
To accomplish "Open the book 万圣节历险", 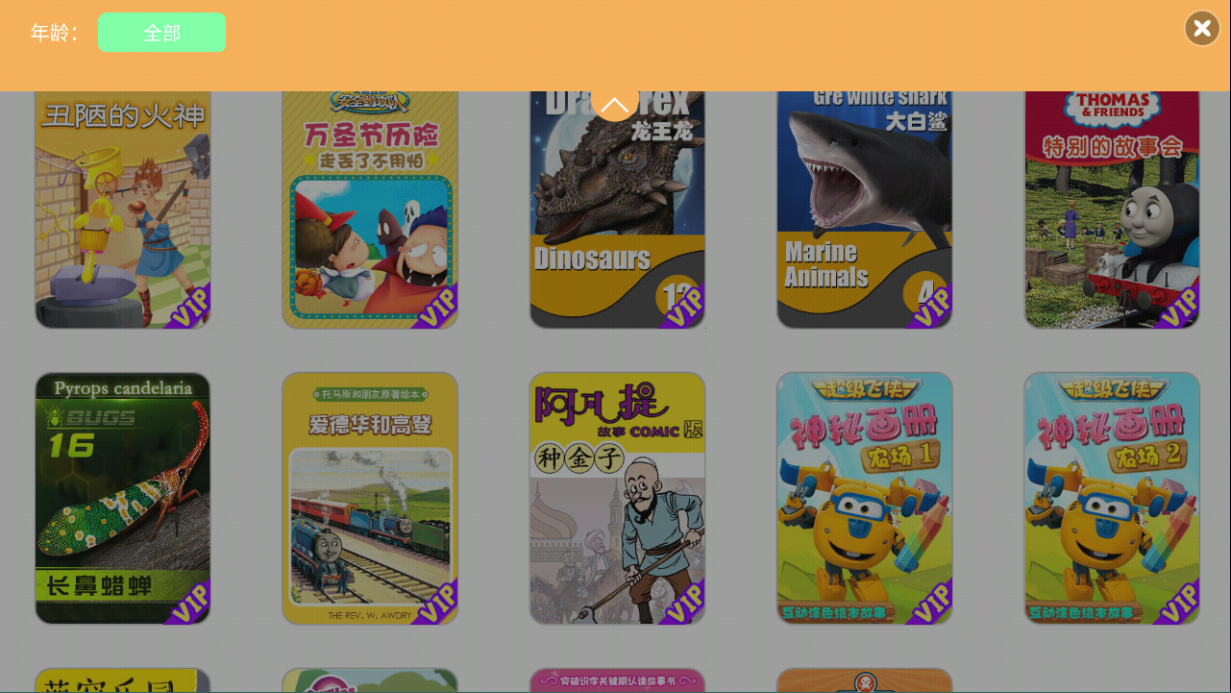I will pos(370,210).
